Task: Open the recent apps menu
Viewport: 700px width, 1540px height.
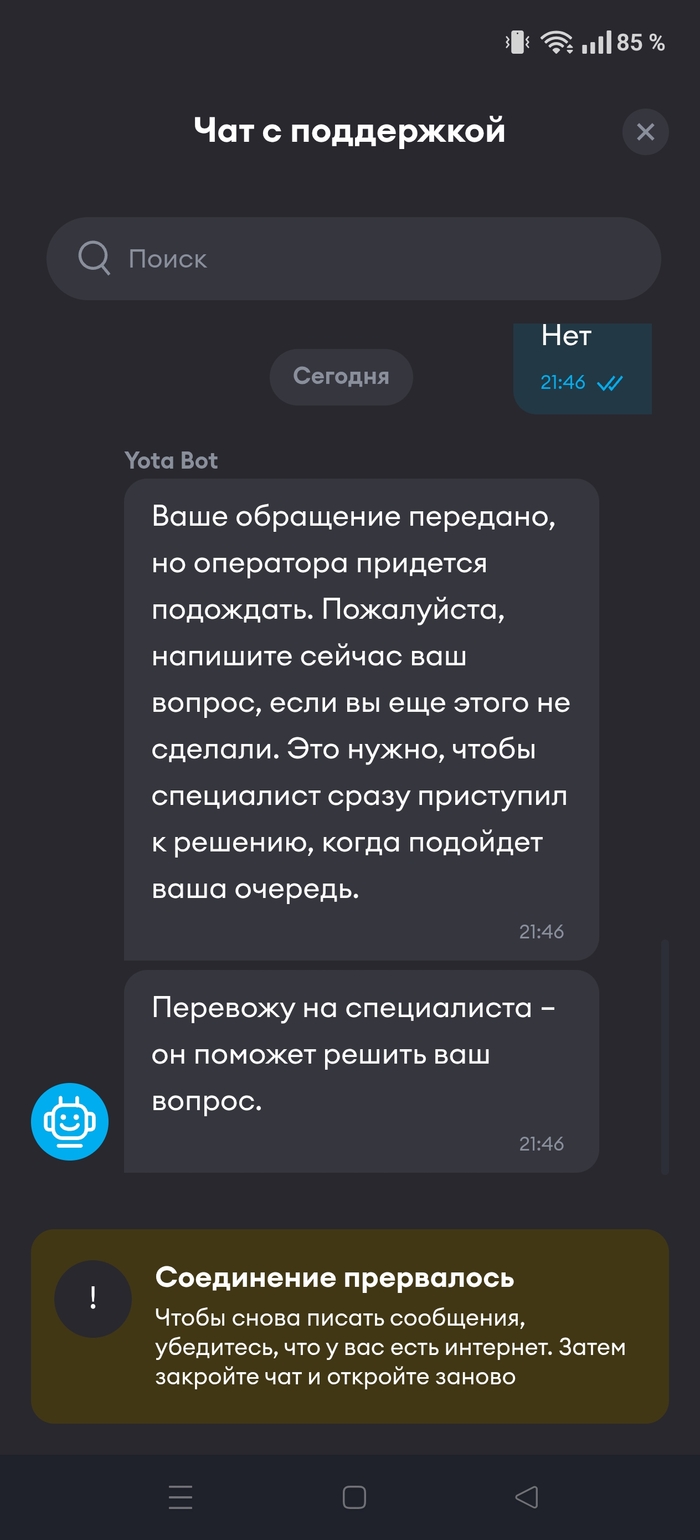Action: pyautogui.click(x=181, y=1497)
